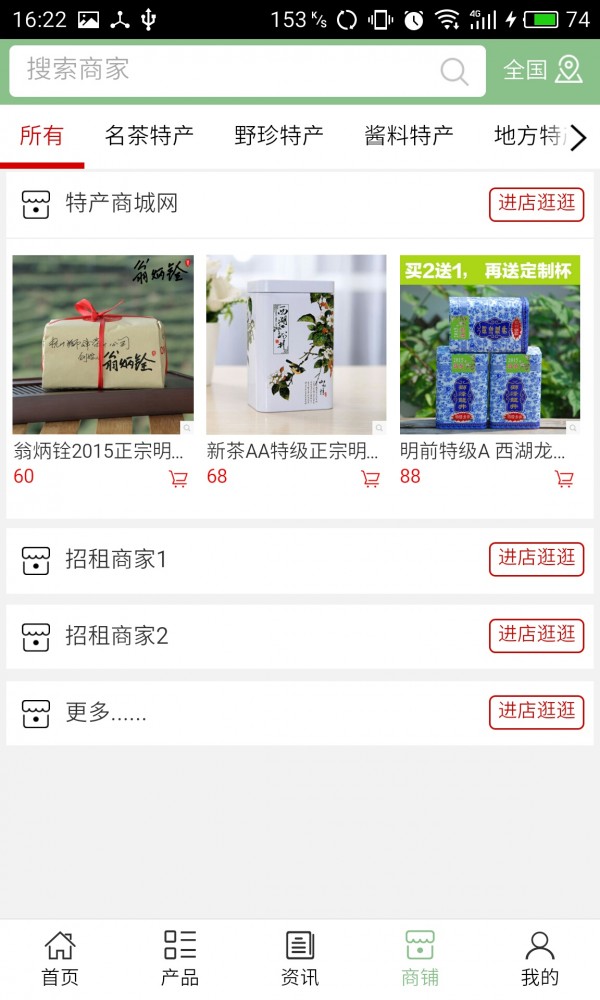The height and width of the screenshot is (1000, 600).
Task: Tap 进店逛逛 on the 更多 row
Action: pos(537,712)
